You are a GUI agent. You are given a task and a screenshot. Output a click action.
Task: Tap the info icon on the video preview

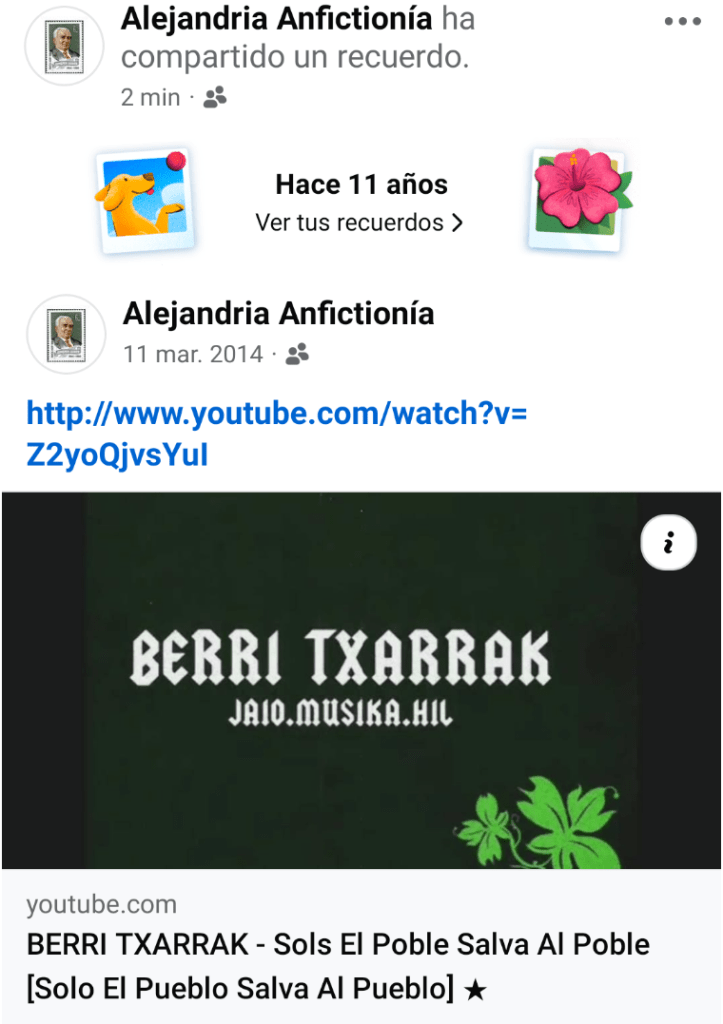coord(668,544)
